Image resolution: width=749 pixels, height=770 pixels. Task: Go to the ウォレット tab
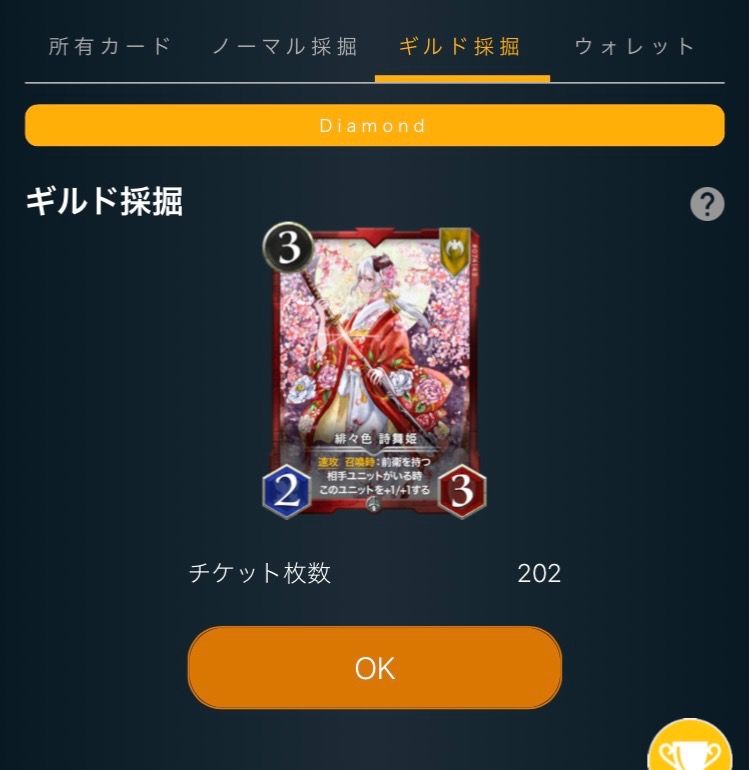(x=635, y=46)
